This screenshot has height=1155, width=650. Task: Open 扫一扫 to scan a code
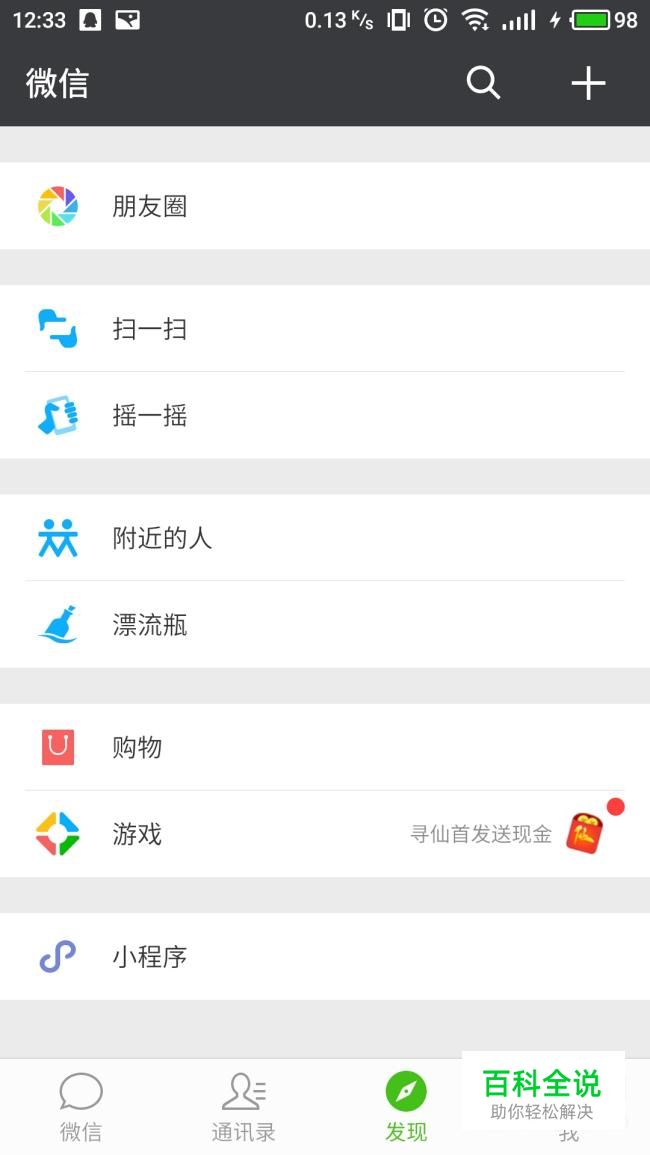click(150, 329)
